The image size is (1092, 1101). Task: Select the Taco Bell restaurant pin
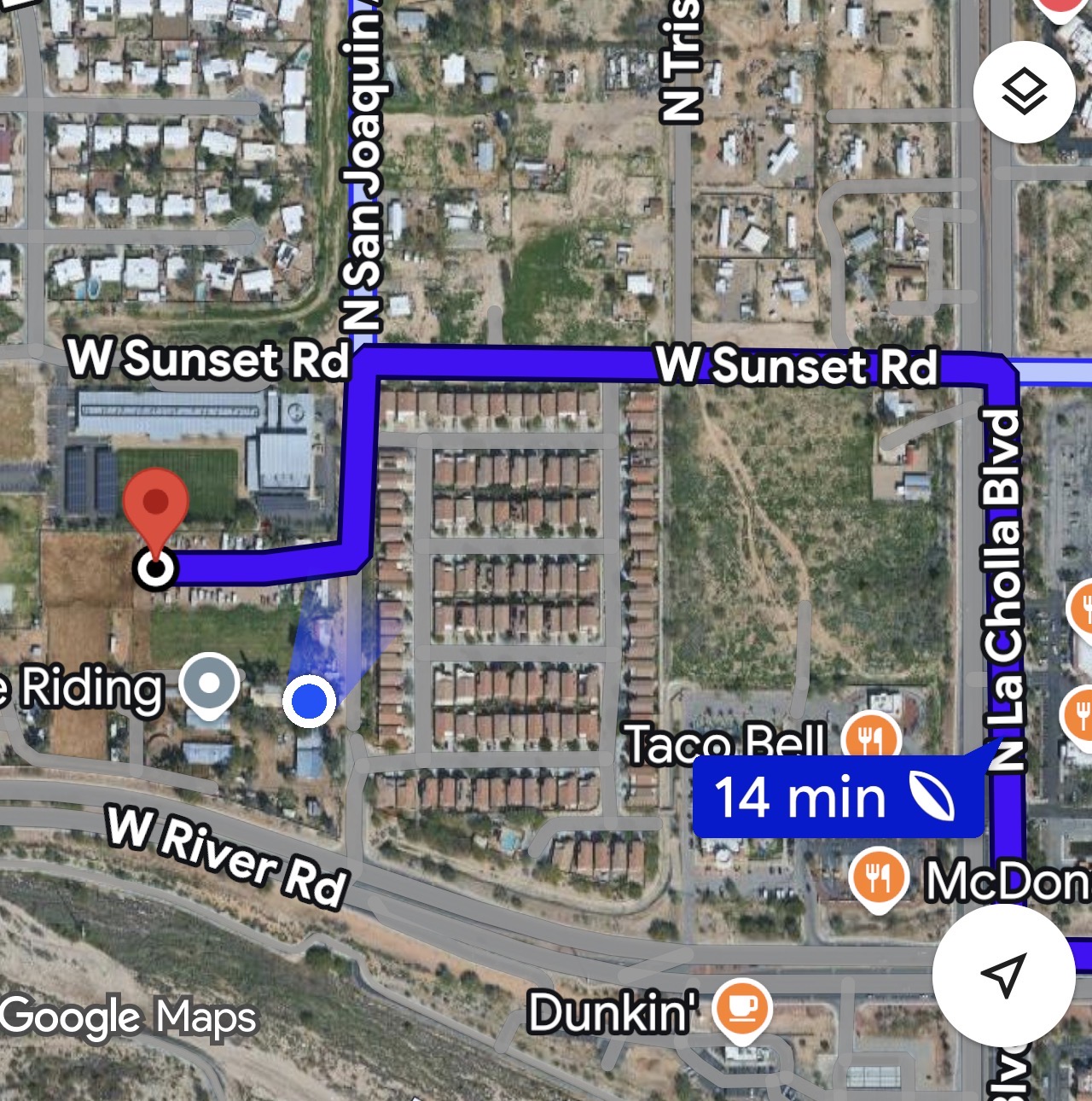870,736
